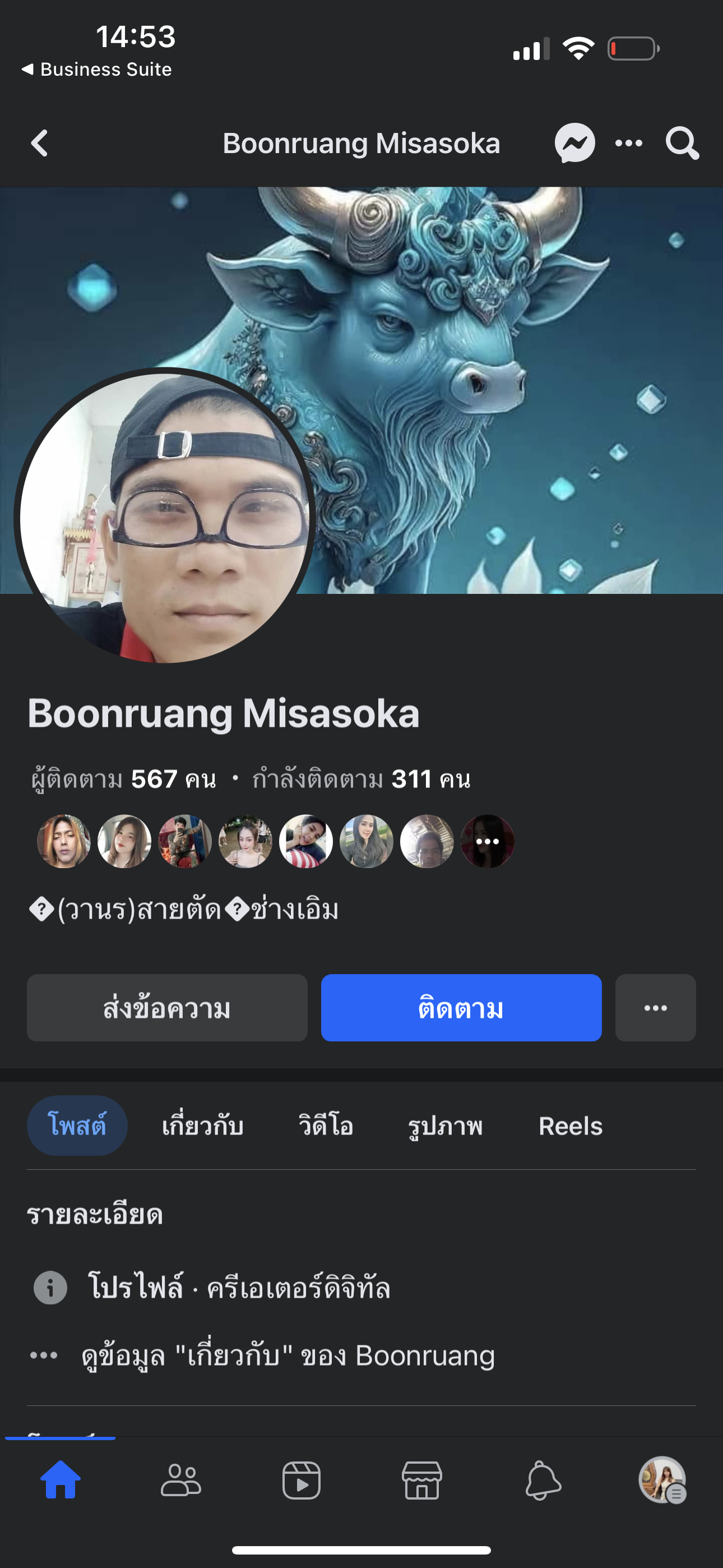This screenshot has width=723, height=1568.
Task: Open ดูข้อมูล "เกี่ยวกับ" ของ Boonruang
Action: pos(288,1355)
